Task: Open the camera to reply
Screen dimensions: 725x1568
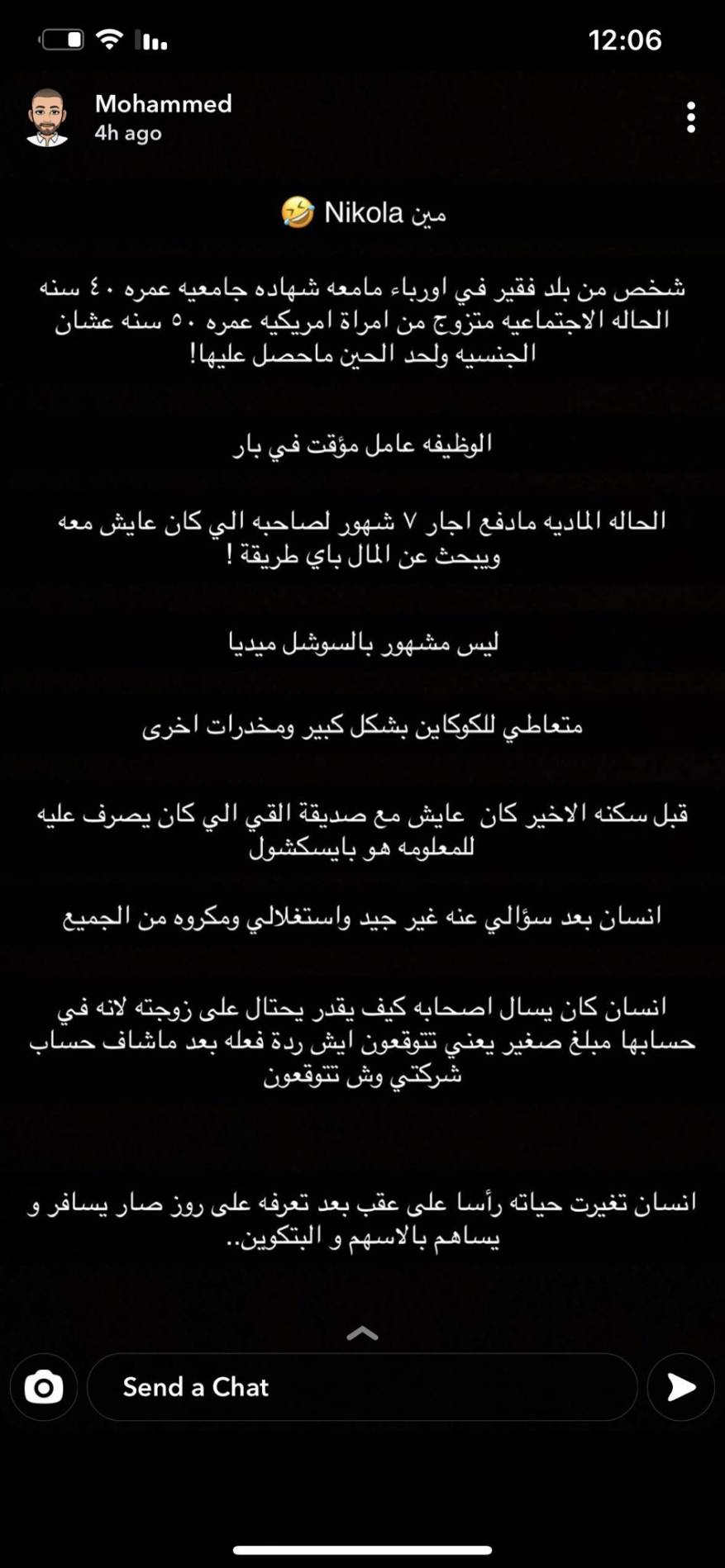Action: point(44,1387)
